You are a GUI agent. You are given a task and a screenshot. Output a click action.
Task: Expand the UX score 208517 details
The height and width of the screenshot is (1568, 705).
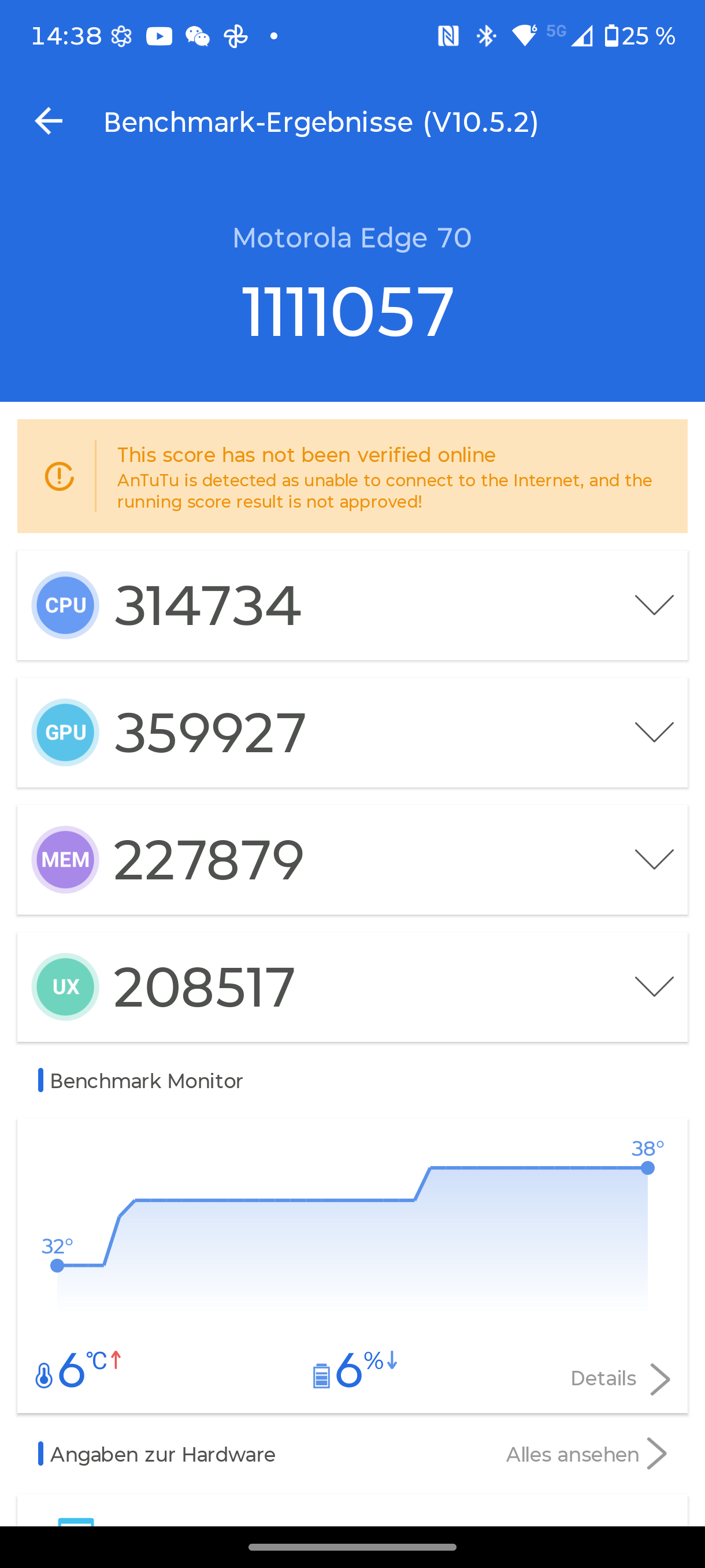pyautogui.click(x=654, y=987)
